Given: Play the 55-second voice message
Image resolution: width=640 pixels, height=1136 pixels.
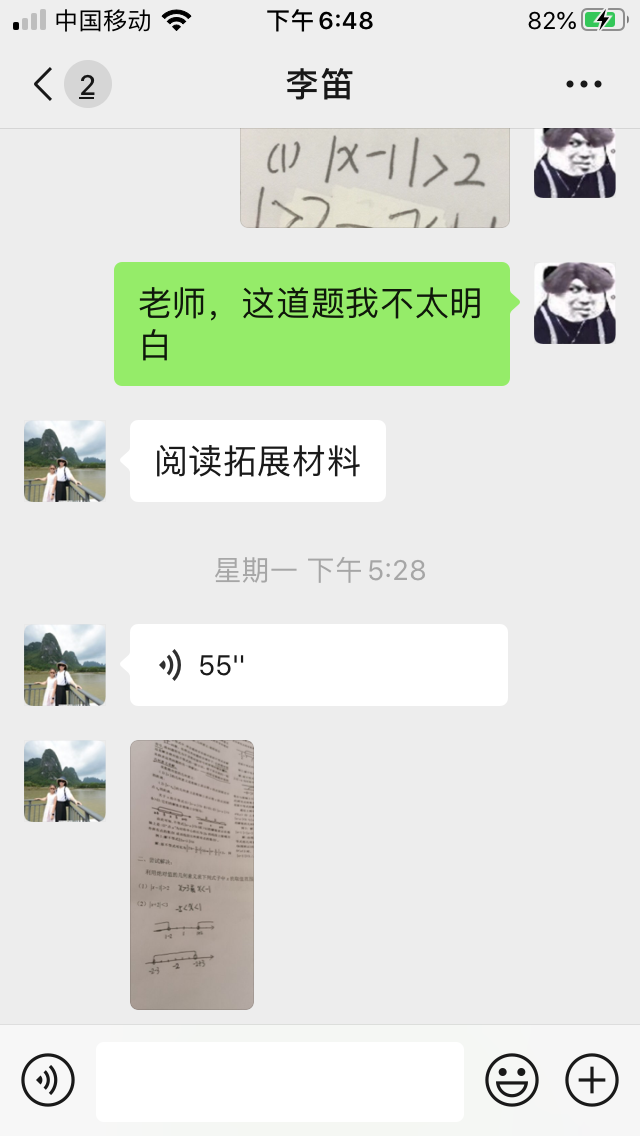Looking at the screenshot, I should pos(319,664).
